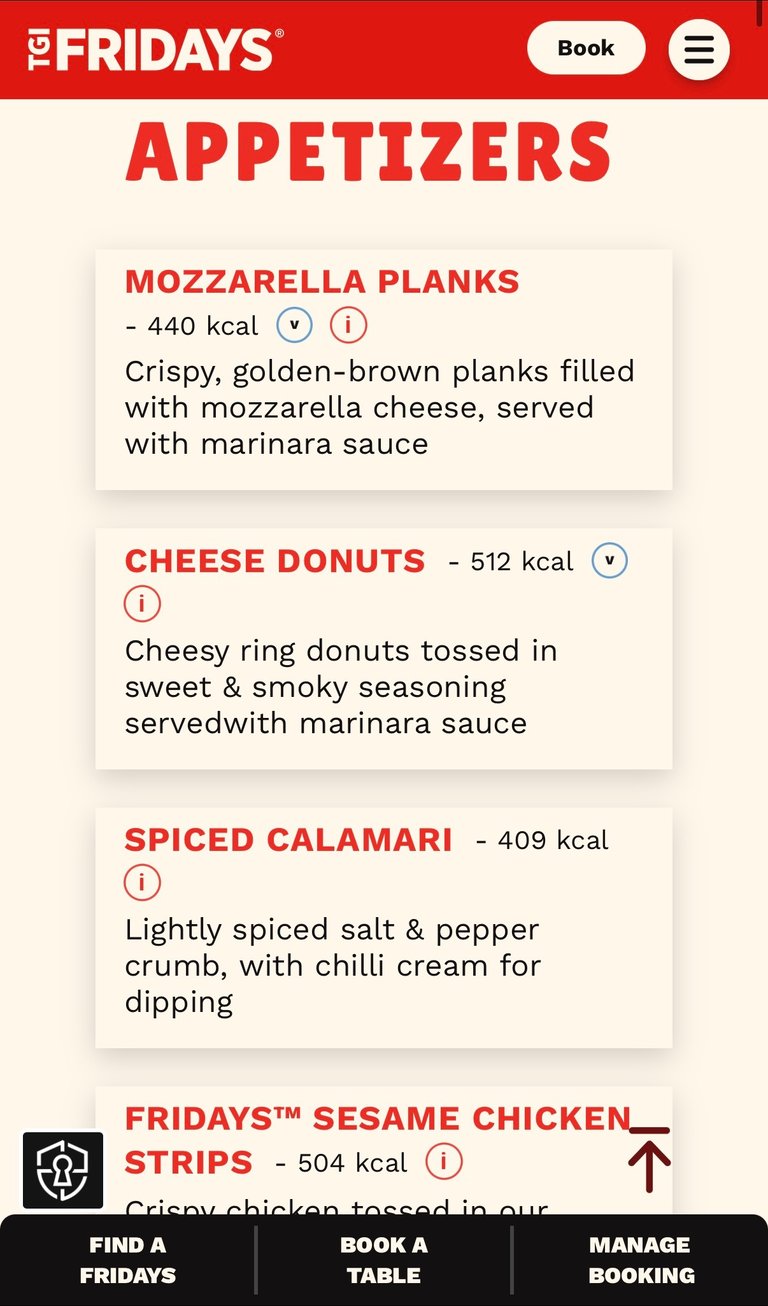Open the hamburger menu
Viewport: 768px width, 1306px height.
click(699, 49)
